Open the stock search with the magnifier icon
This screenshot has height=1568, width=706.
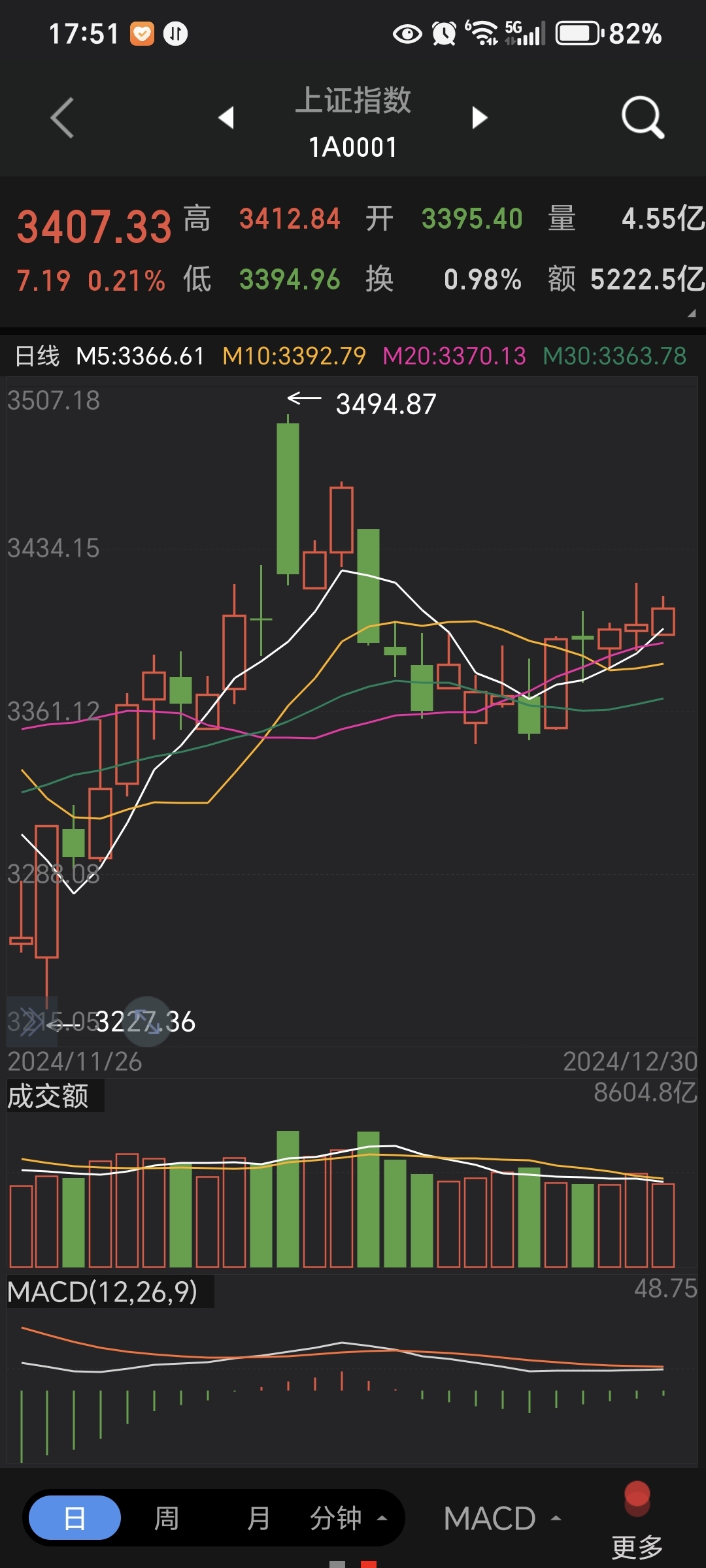(641, 118)
